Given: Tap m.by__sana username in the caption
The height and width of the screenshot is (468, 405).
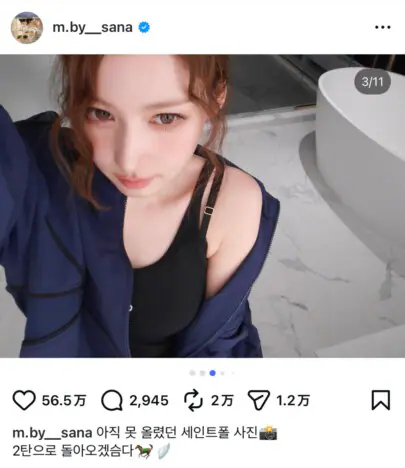Looking at the screenshot, I should click(52, 433).
